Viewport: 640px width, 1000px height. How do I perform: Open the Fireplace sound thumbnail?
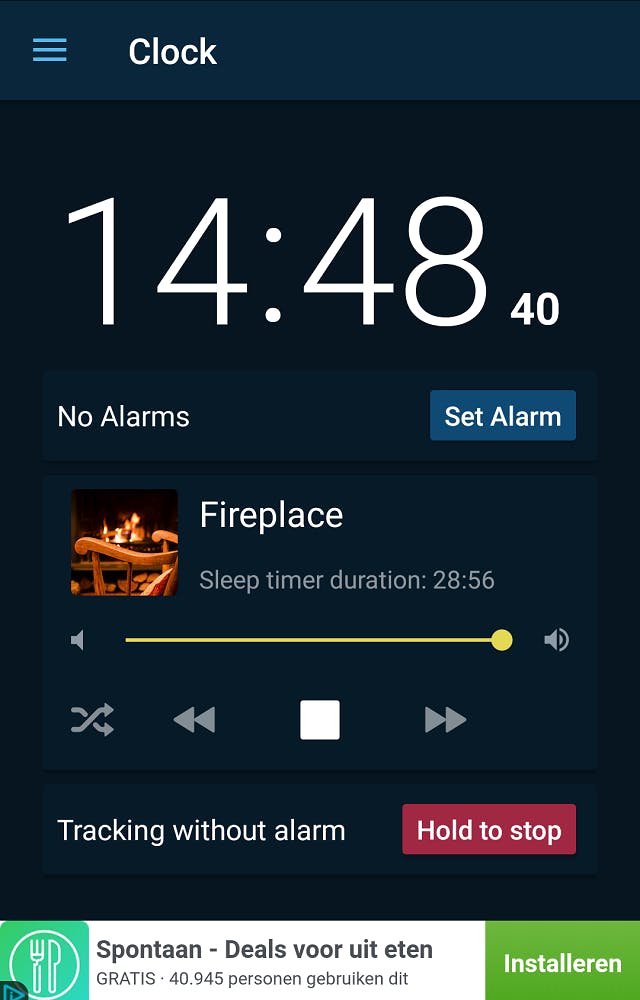pyautogui.click(x=124, y=543)
